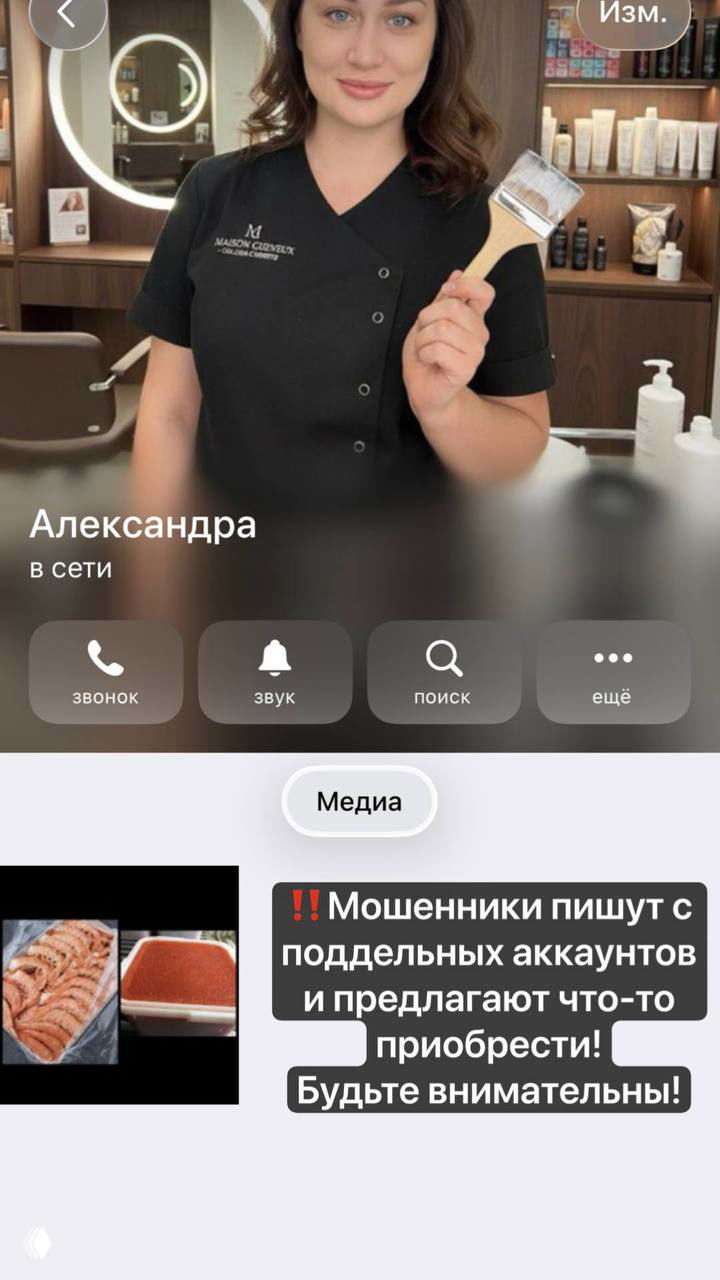Screen dimensions: 720x1280
Task: Open the profile photo of Александра
Action: pyautogui.click(x=360, y=280)
